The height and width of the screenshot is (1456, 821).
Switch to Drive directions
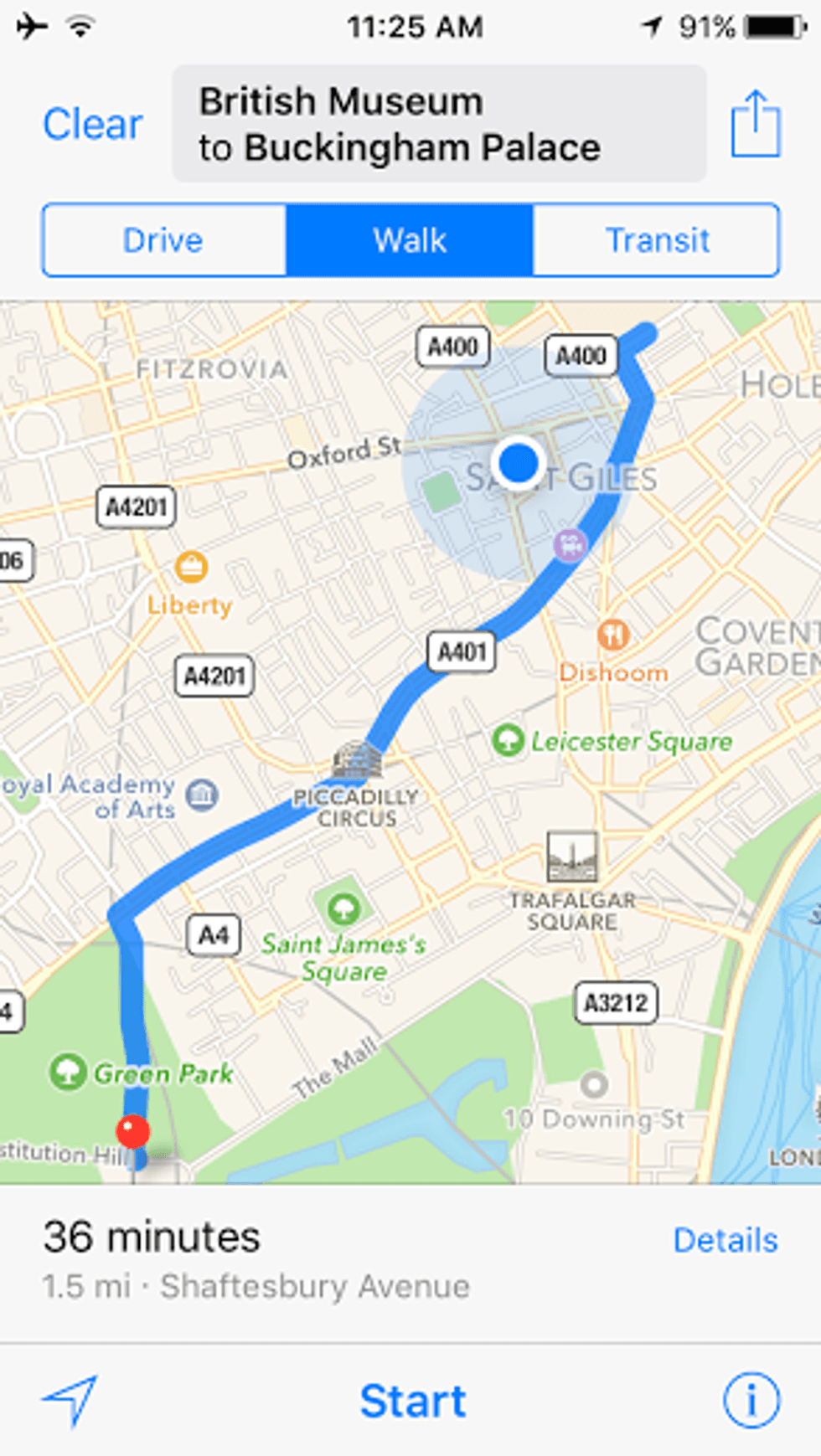[164, 240]
